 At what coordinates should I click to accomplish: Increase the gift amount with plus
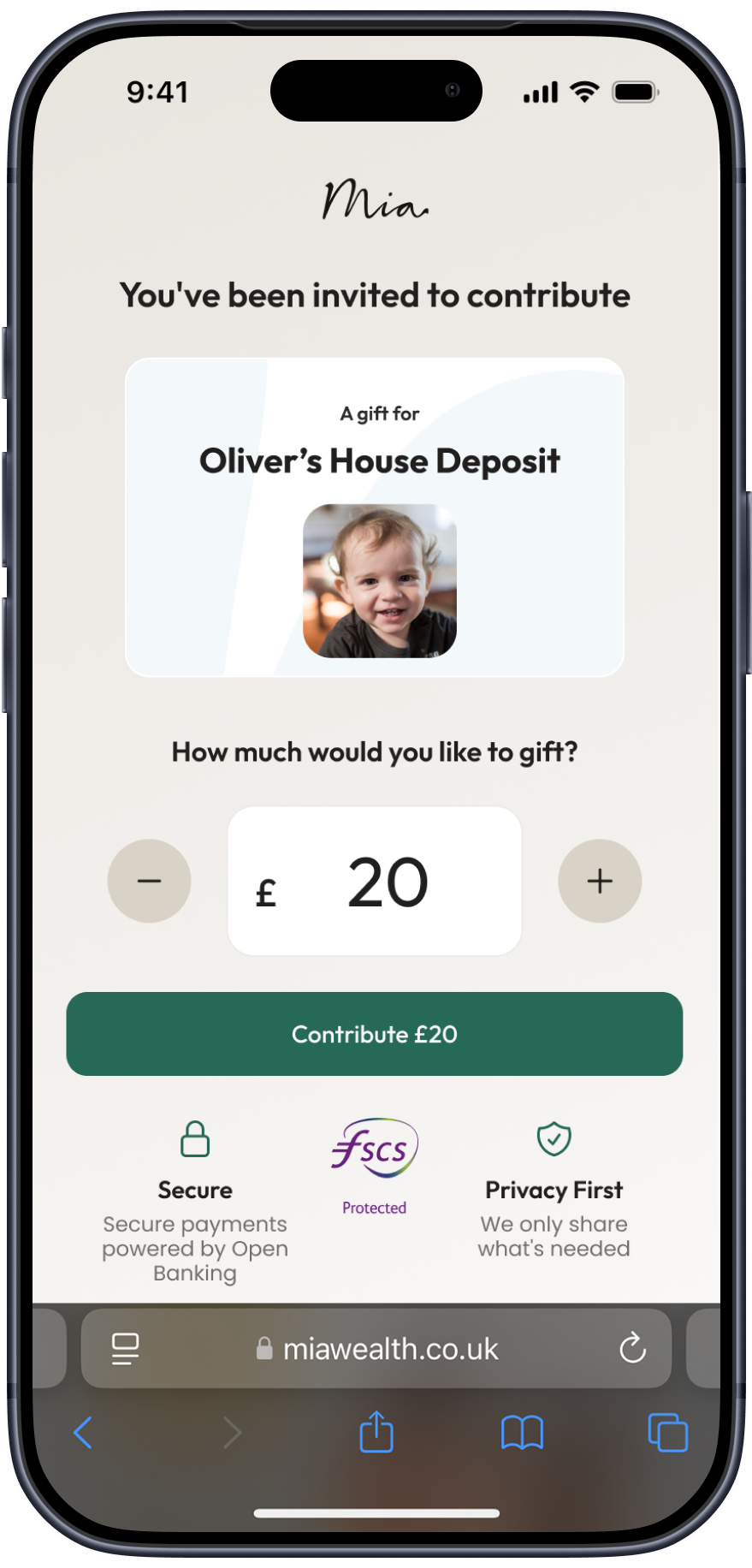[600, 881]
